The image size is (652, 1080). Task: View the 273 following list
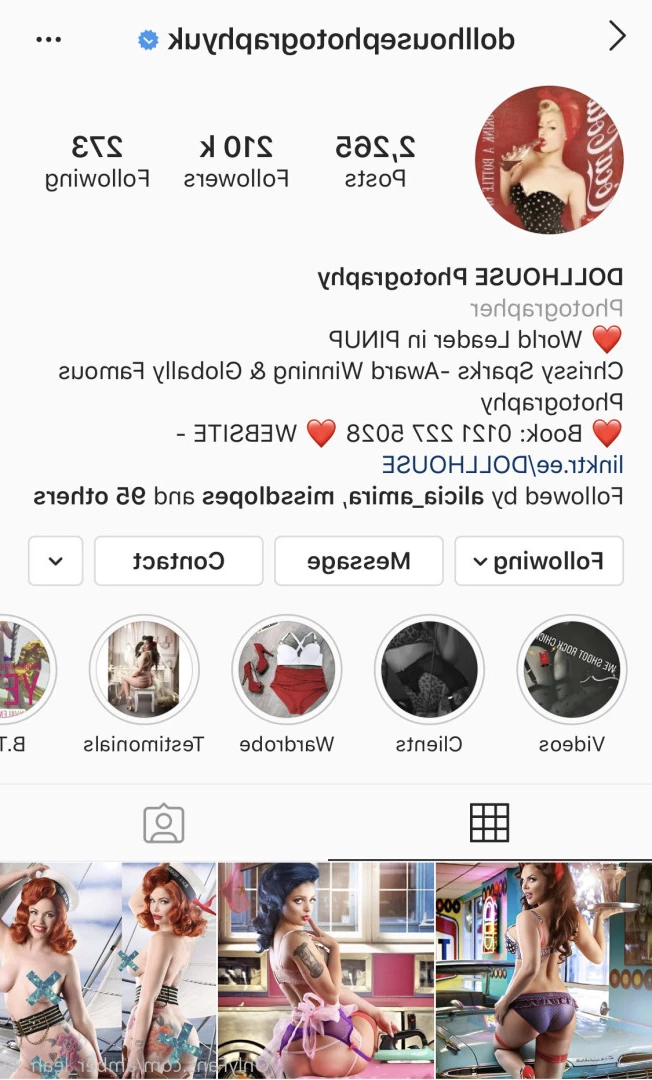(x=97, y=162)
